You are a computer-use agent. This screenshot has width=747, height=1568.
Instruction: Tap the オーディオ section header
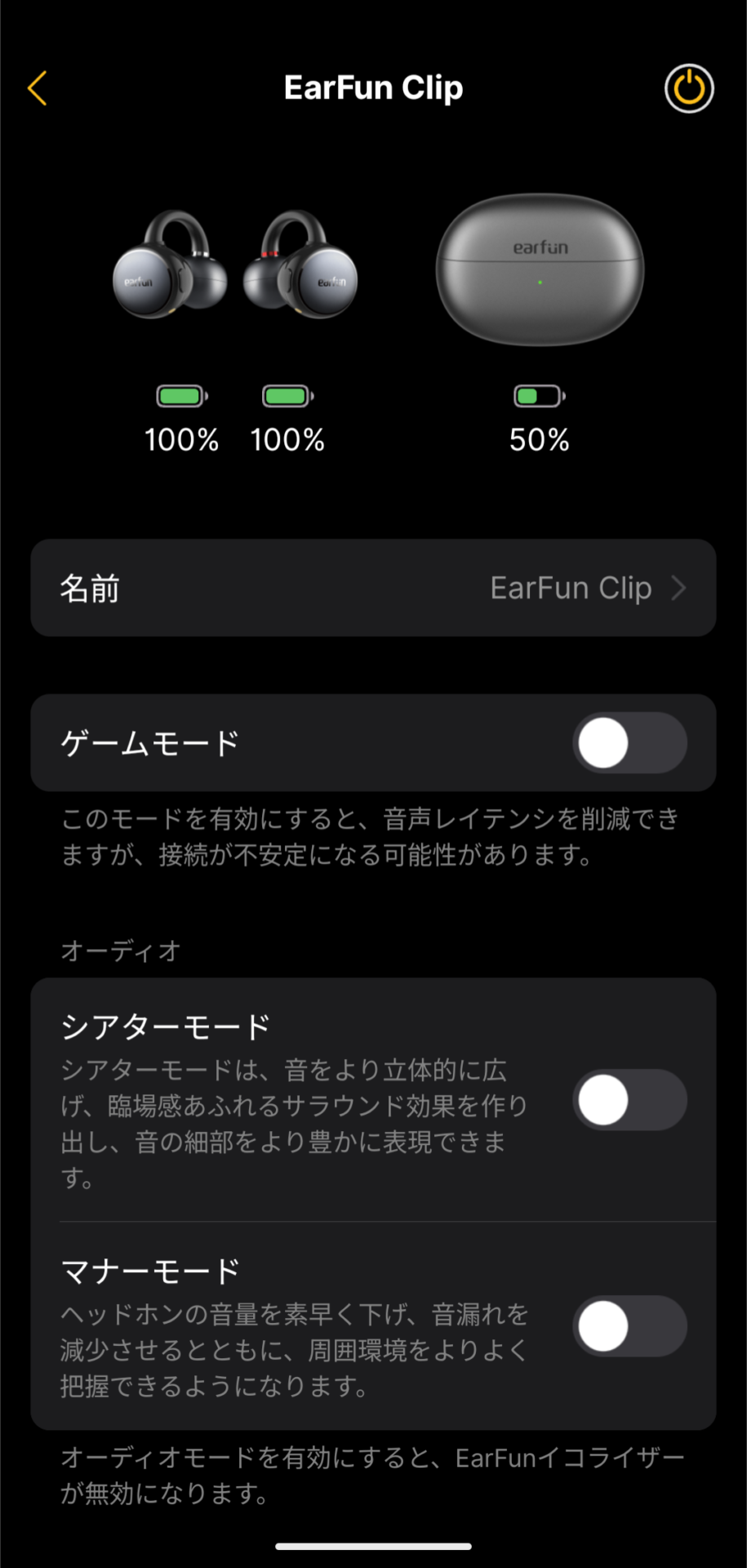(119, 950)
